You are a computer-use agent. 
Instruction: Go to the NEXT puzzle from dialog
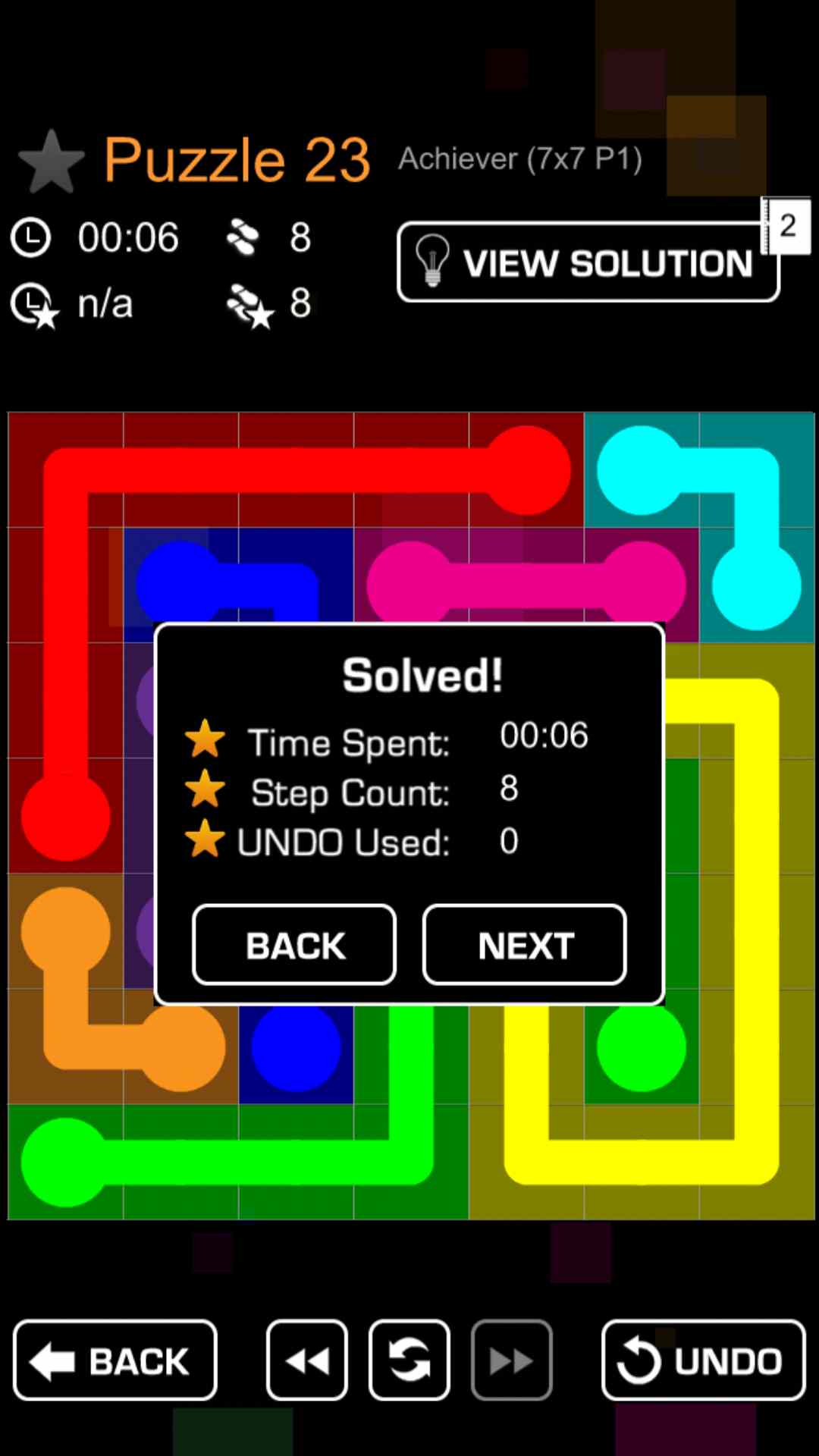524,945
